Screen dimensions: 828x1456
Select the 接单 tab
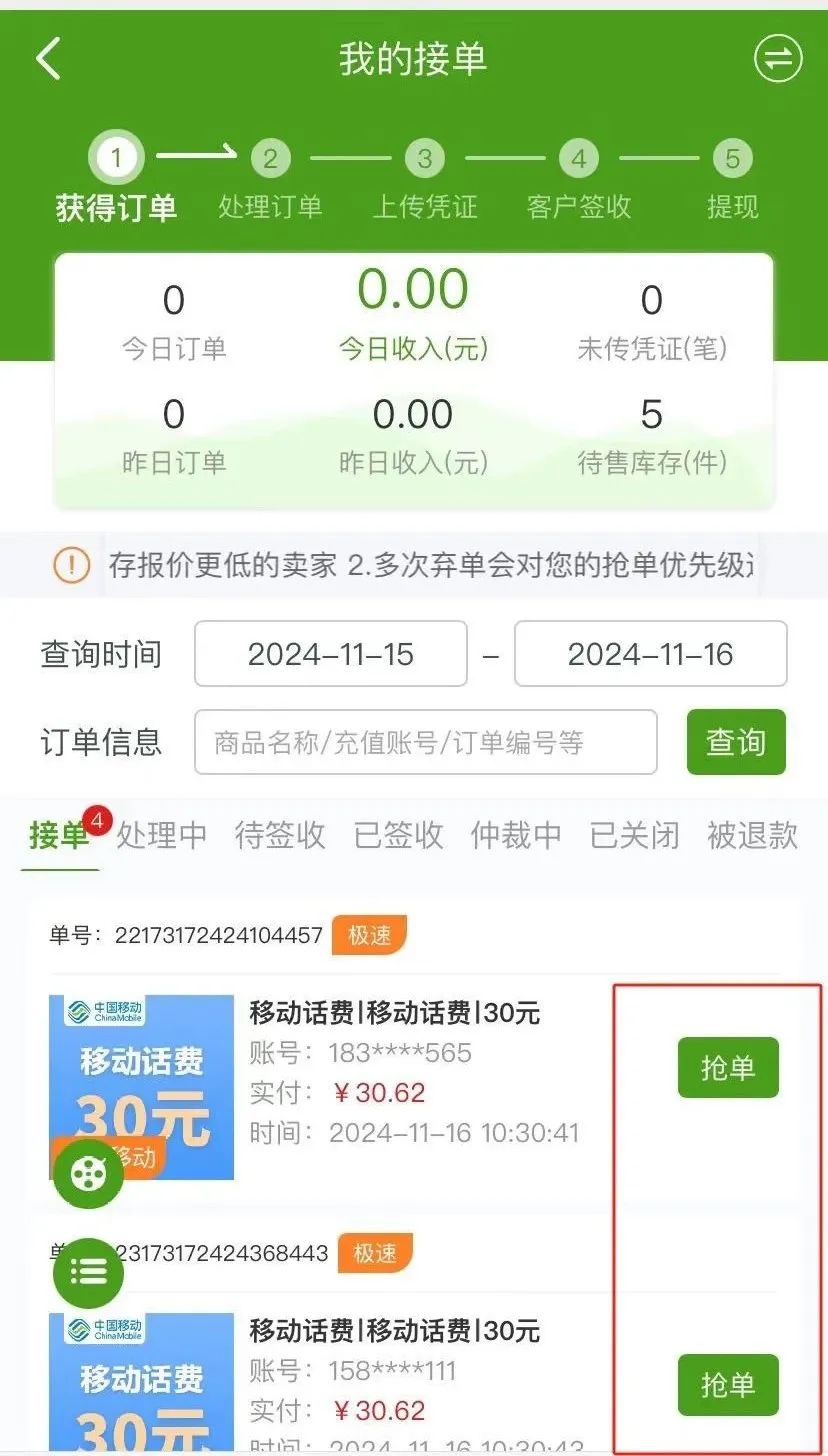coord(59,835)
